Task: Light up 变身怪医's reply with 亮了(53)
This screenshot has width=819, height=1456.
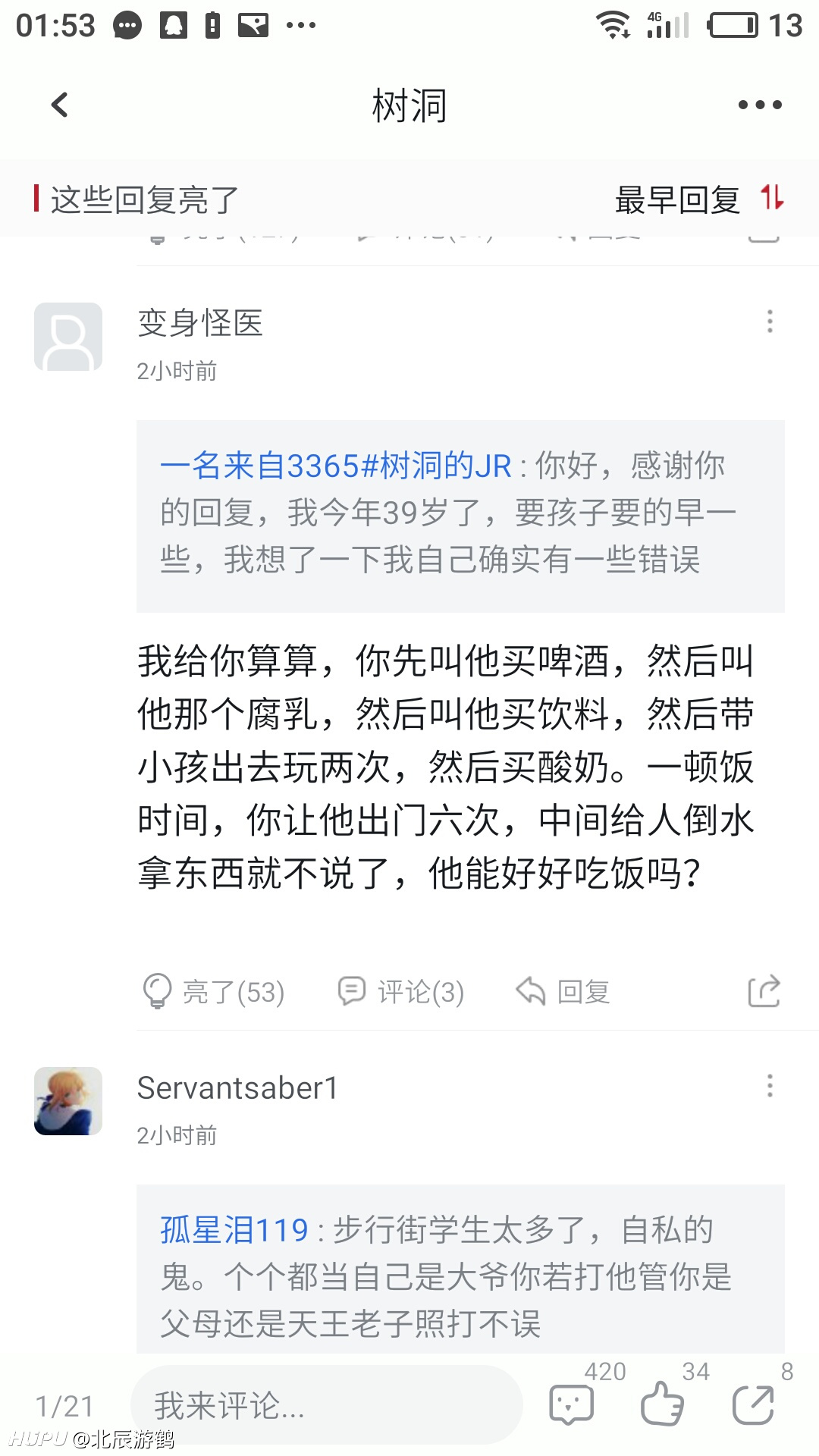Action: (x=215, y=991)
